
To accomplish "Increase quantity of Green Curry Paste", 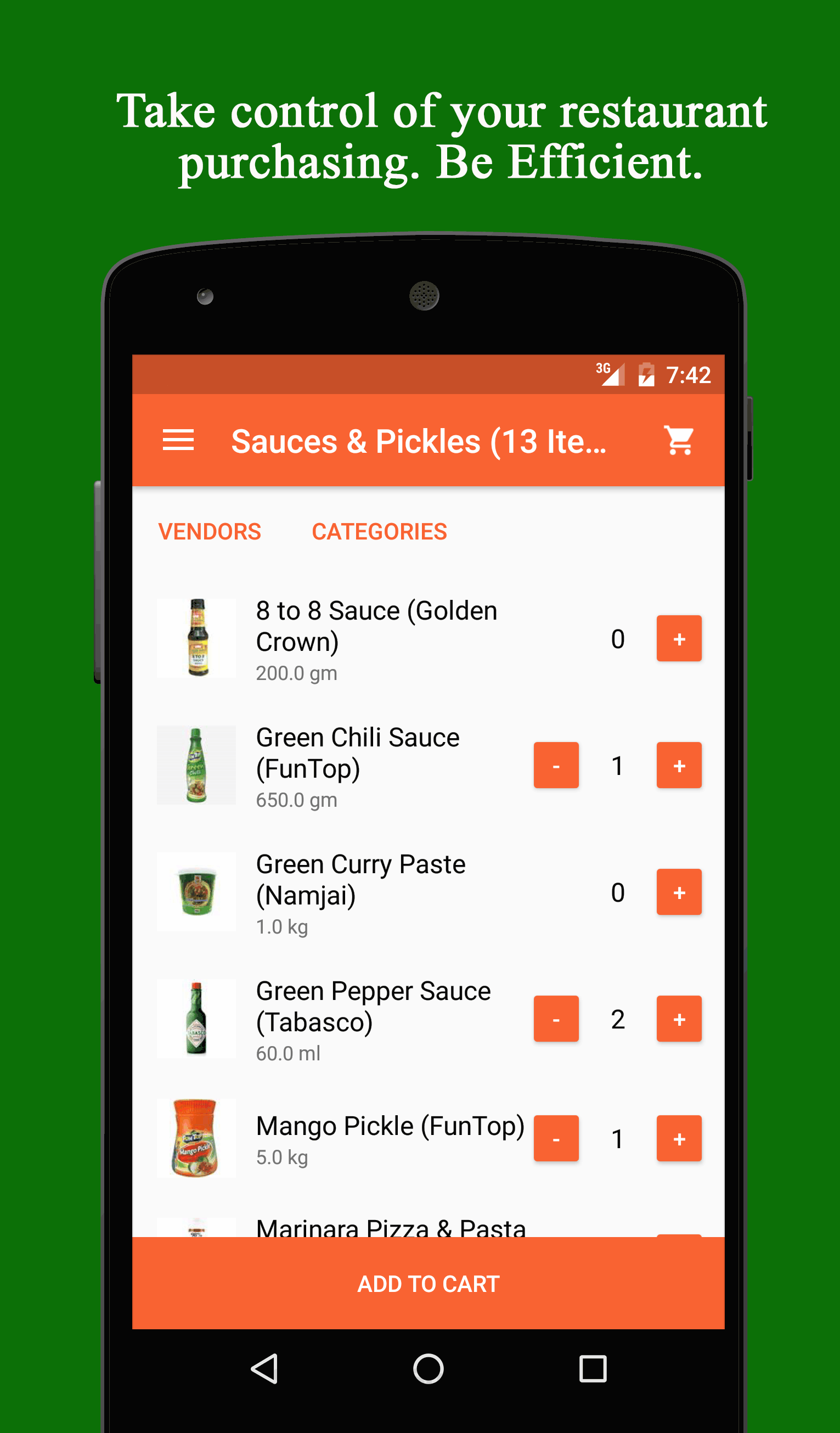I will [x=679, y=892].
